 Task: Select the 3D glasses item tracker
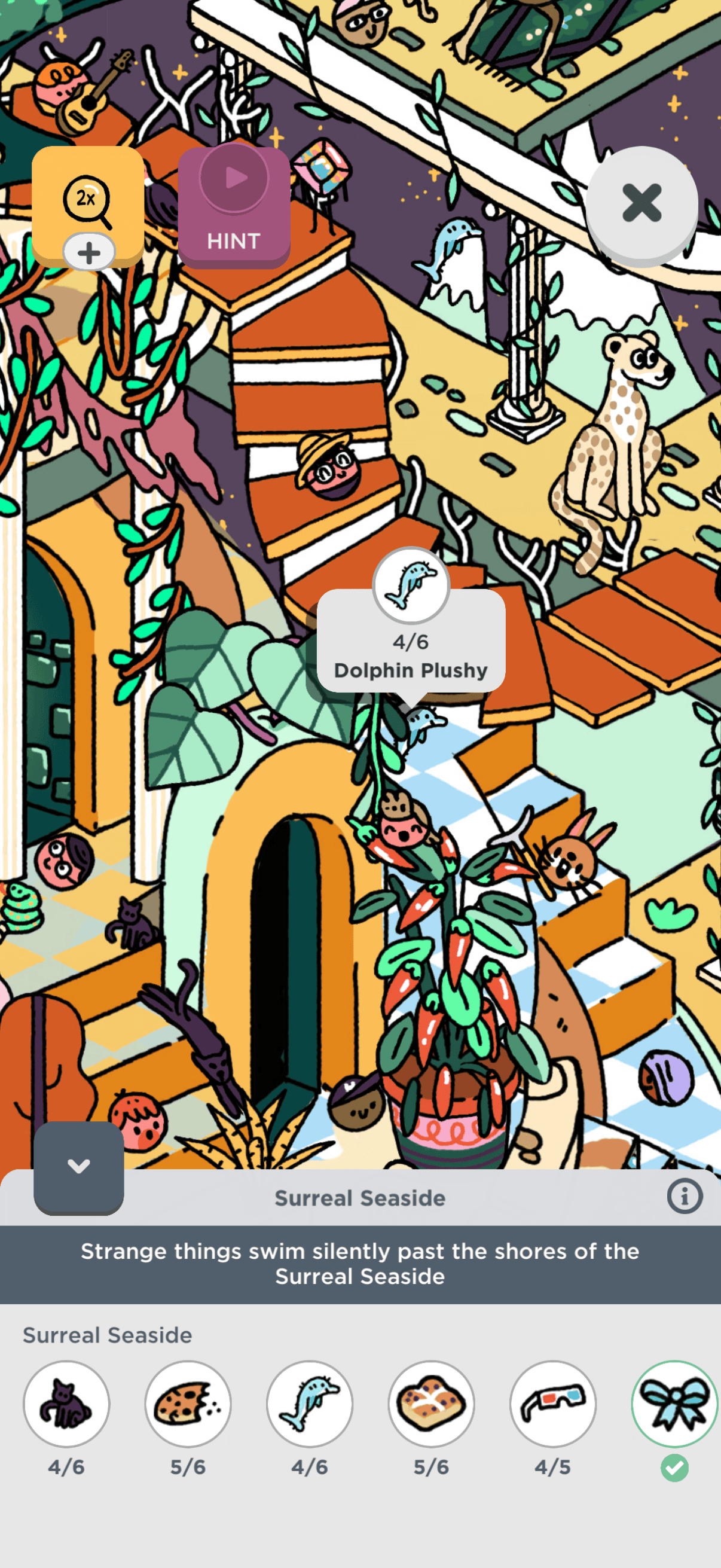(x=553, y=1404)
